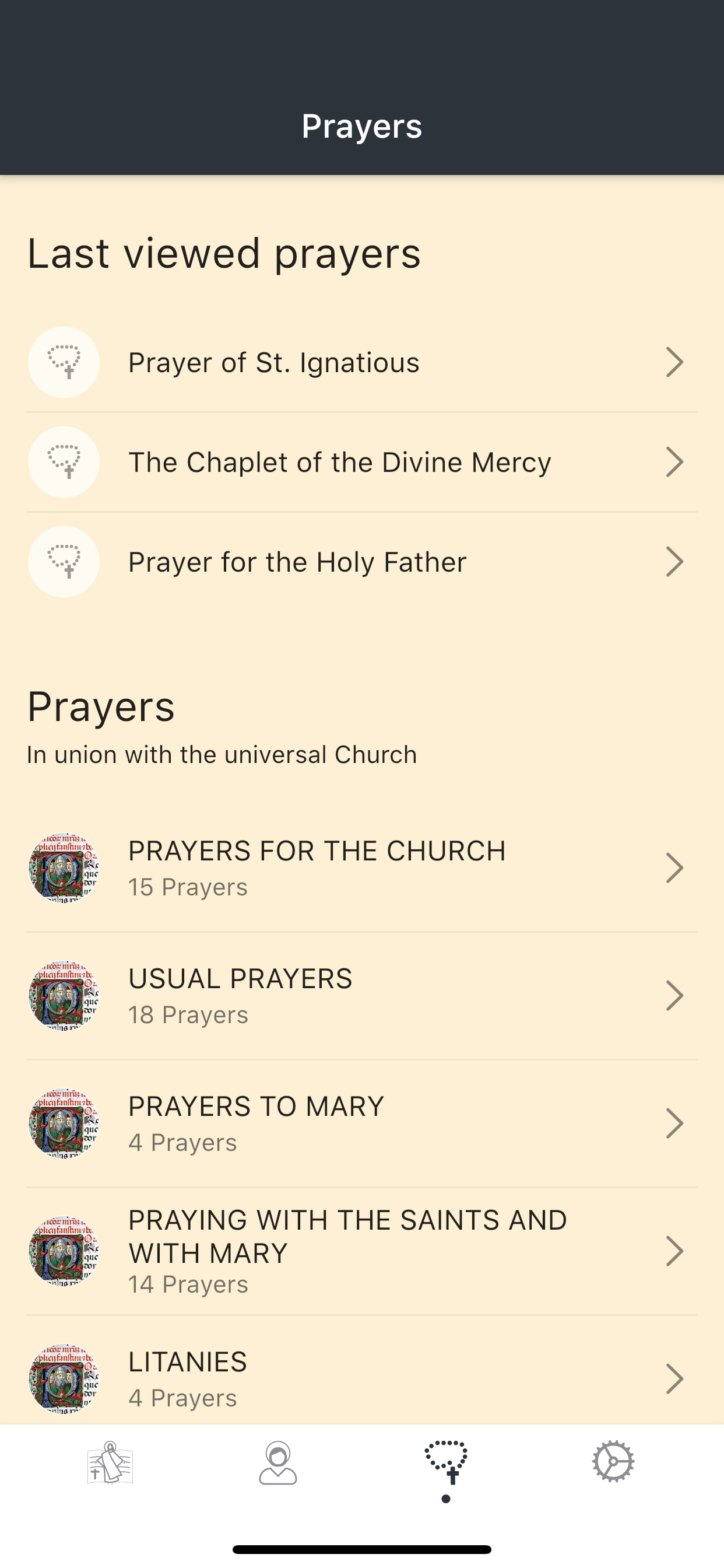Open Praying with the Saints and with Mary
Screen dimensions: 724x1568
pyautogui.click(x=362, y=1251)
